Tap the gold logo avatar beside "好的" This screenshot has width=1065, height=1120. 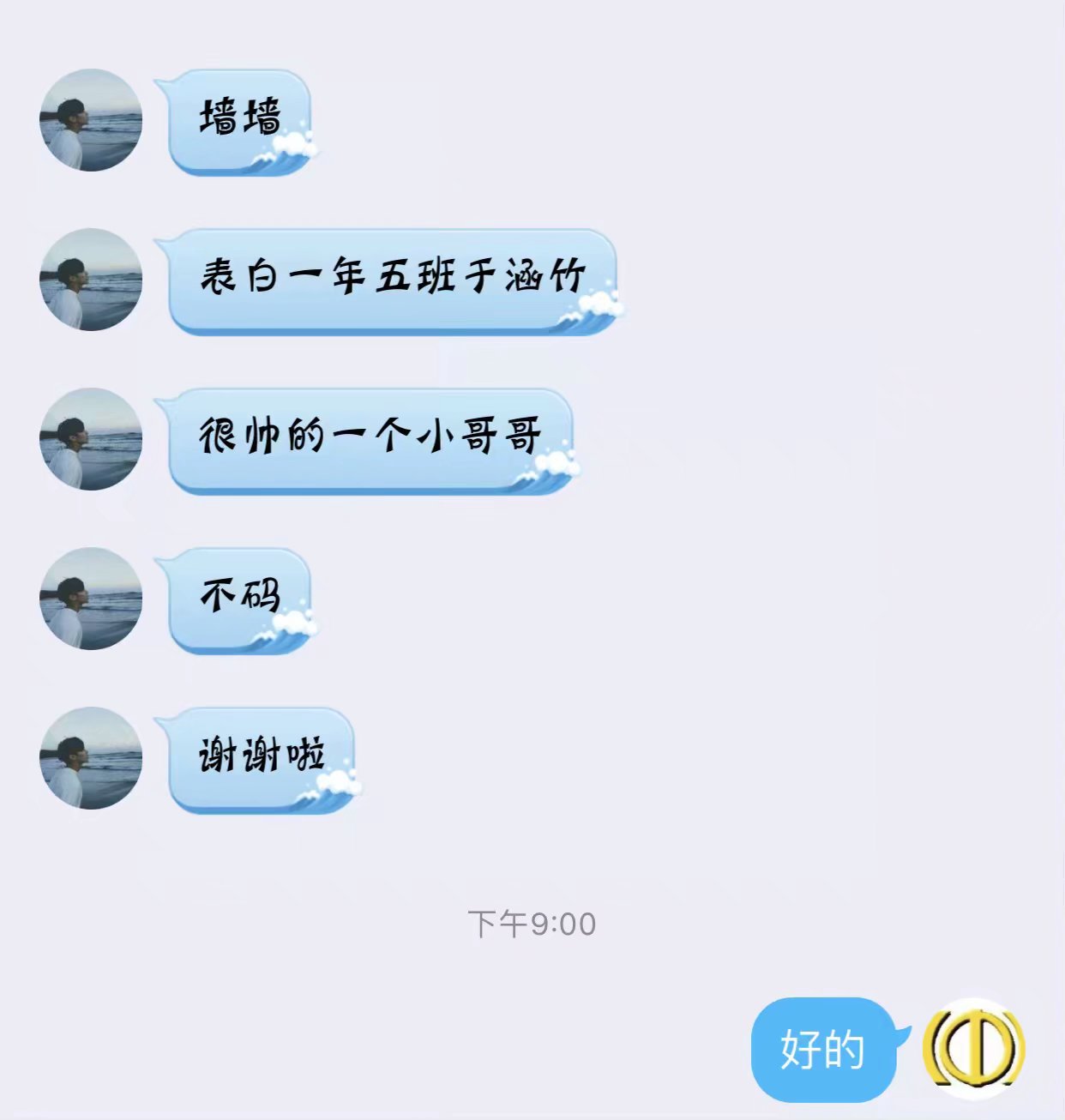[973, 1048]
